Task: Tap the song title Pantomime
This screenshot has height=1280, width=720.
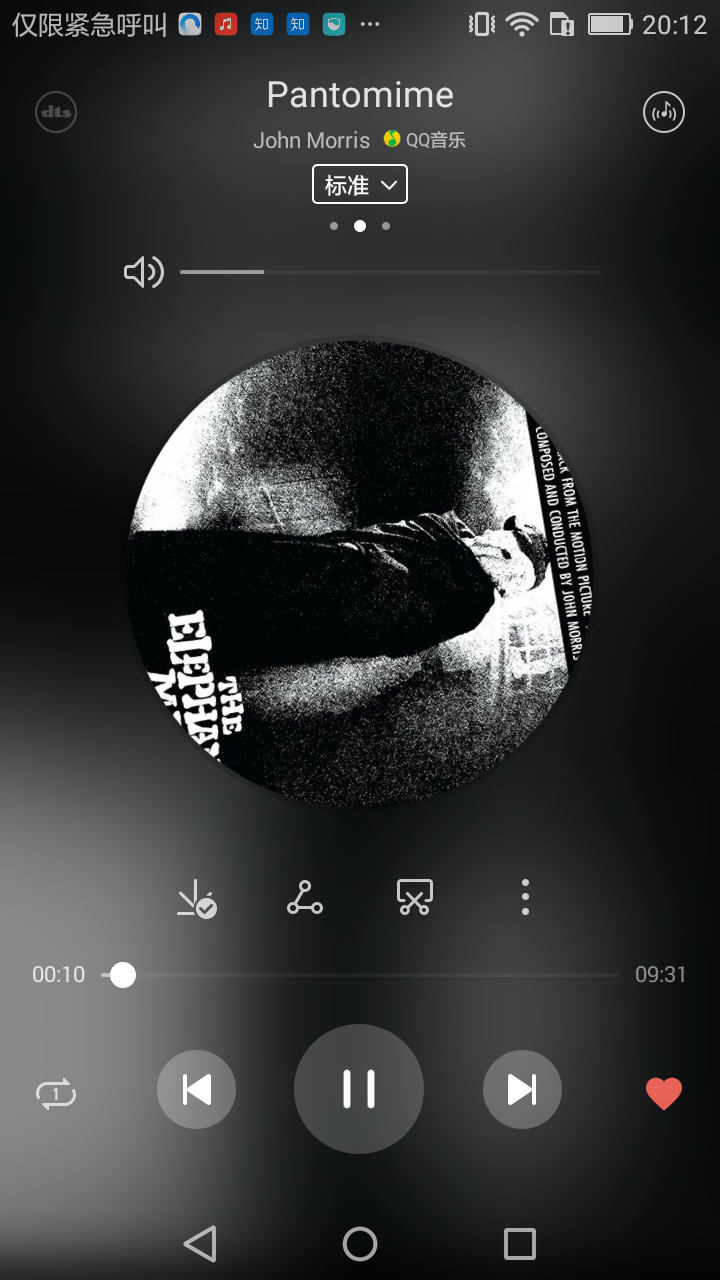Action: [359, 94]
